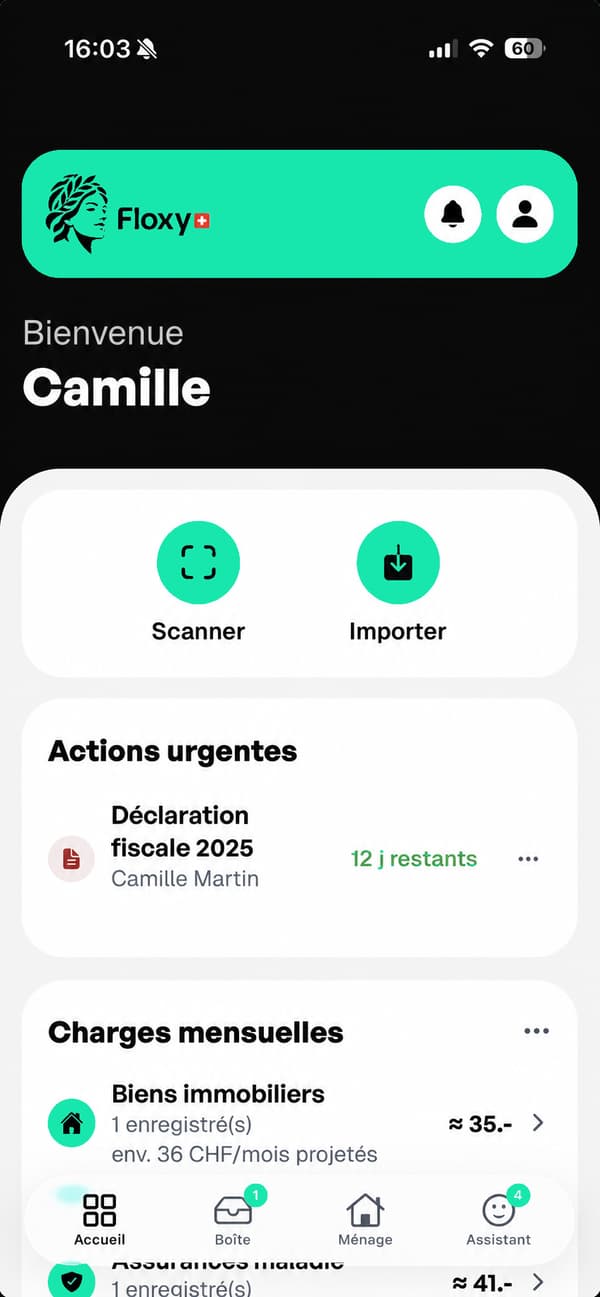The image size is (600, 1297).
Task: Open the Charges mensuelles overflow menu
Action: coord(537,1031)
